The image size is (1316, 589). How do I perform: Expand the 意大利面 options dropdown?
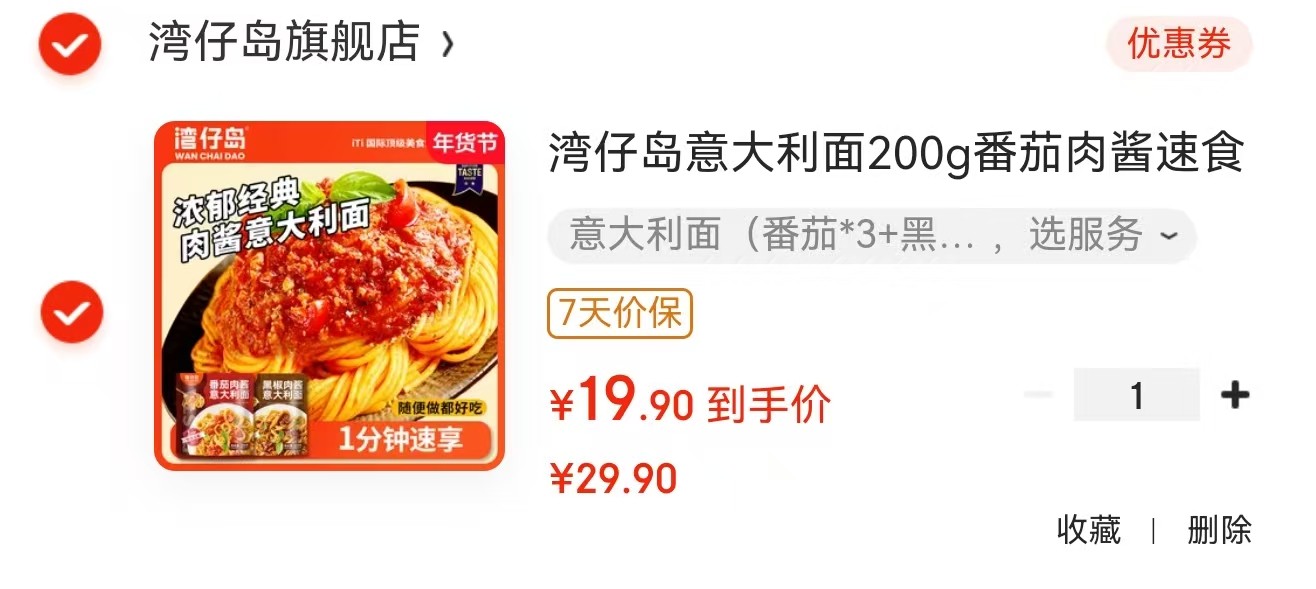click(x=872, y=236)
